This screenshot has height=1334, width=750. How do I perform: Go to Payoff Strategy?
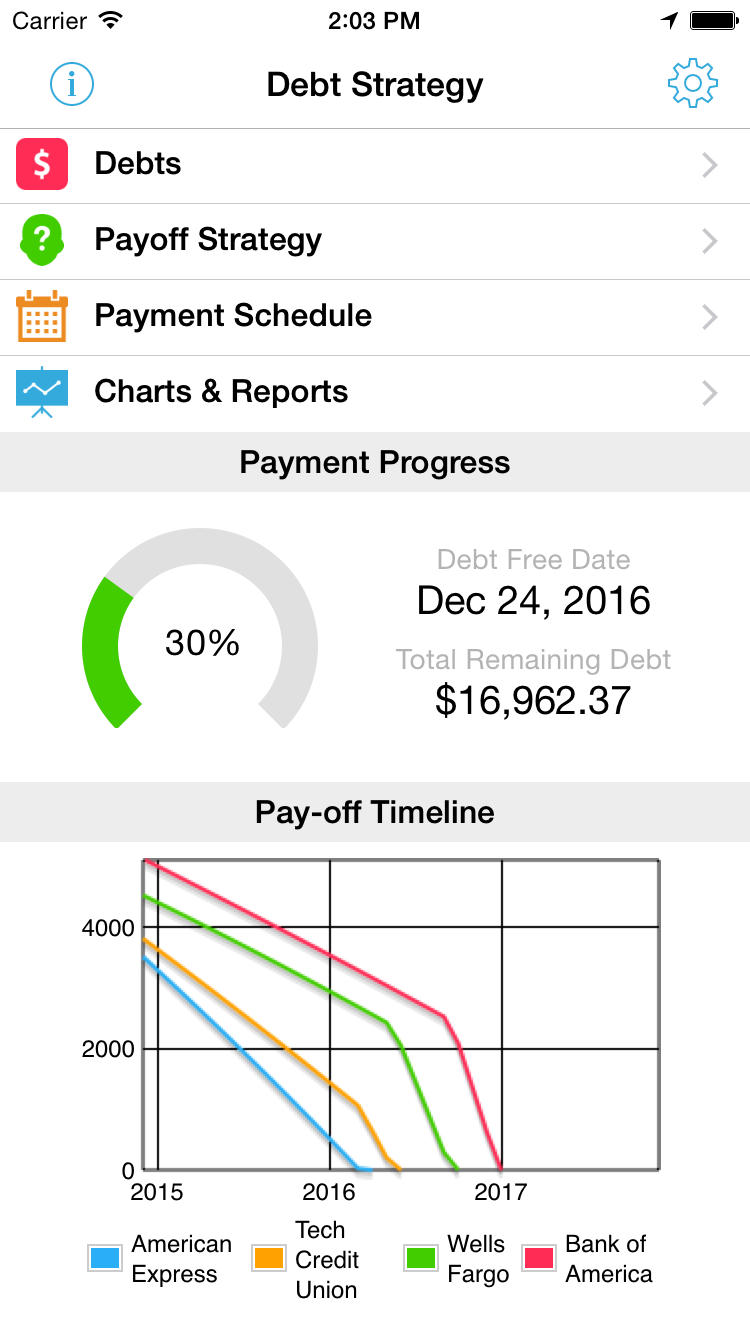[x=375, y=241]
